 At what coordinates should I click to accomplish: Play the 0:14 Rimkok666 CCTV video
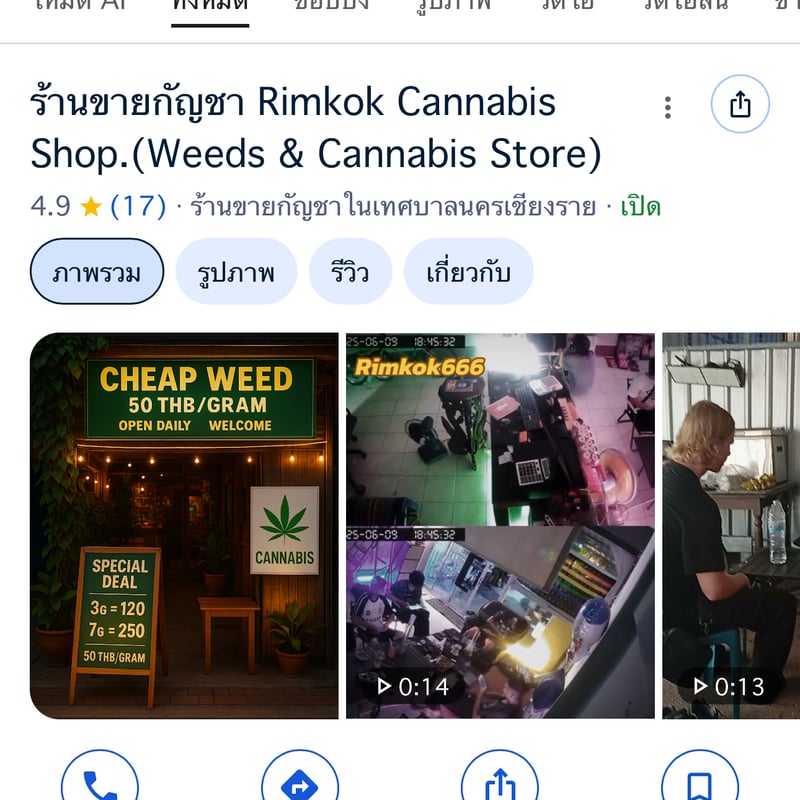500,526
